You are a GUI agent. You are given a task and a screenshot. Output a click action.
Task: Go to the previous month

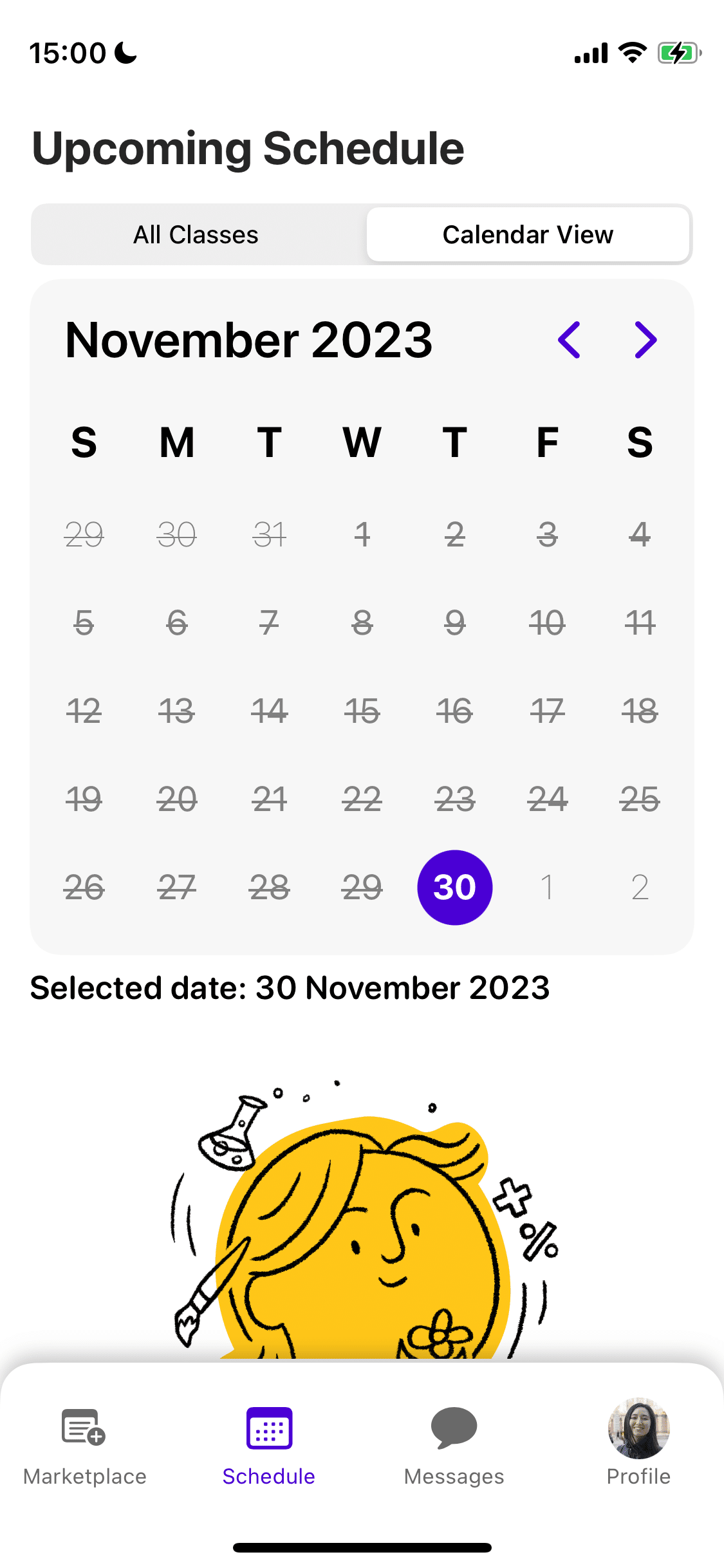(x=569, y=340)
